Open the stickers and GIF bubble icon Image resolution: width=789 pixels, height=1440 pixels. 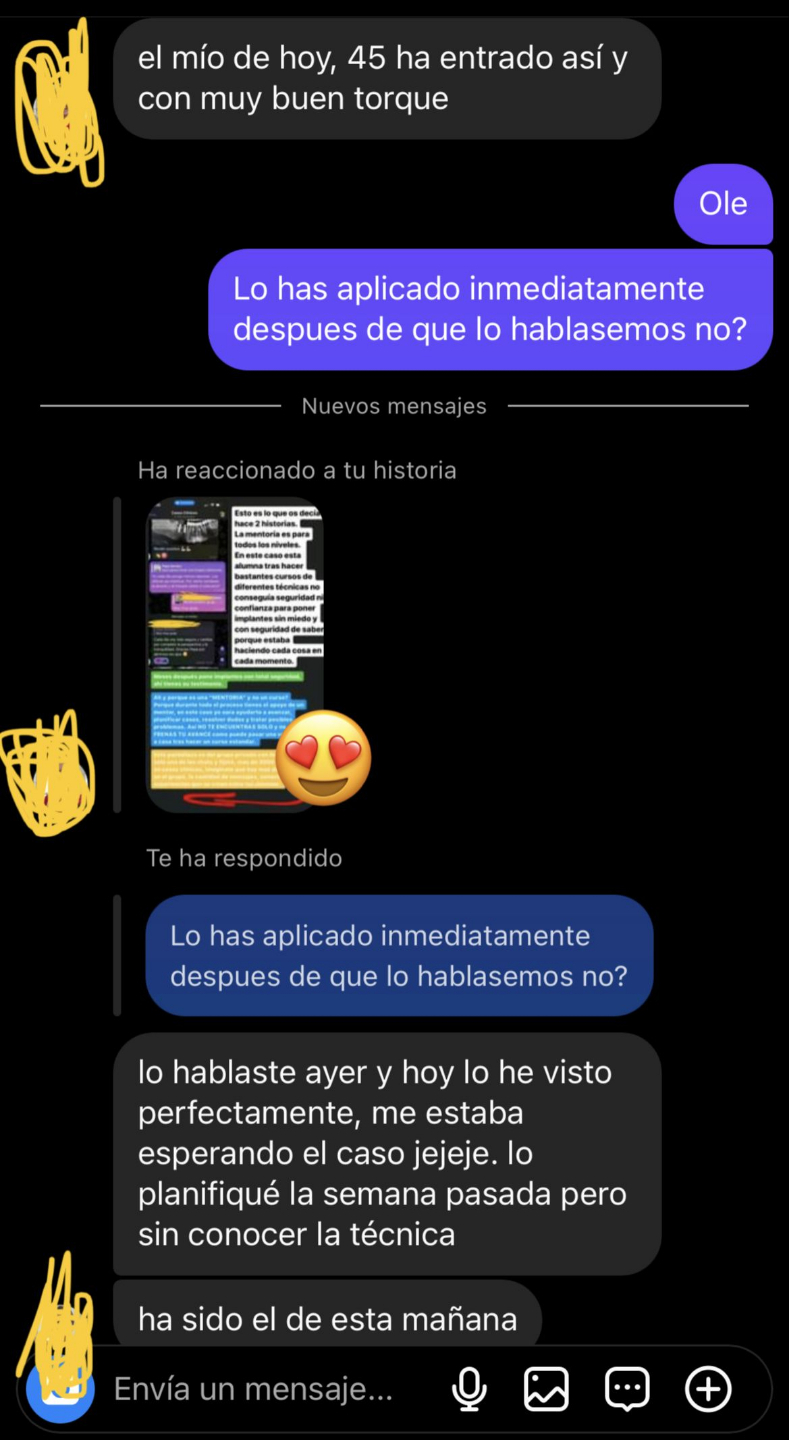(x=627, y=1389)
